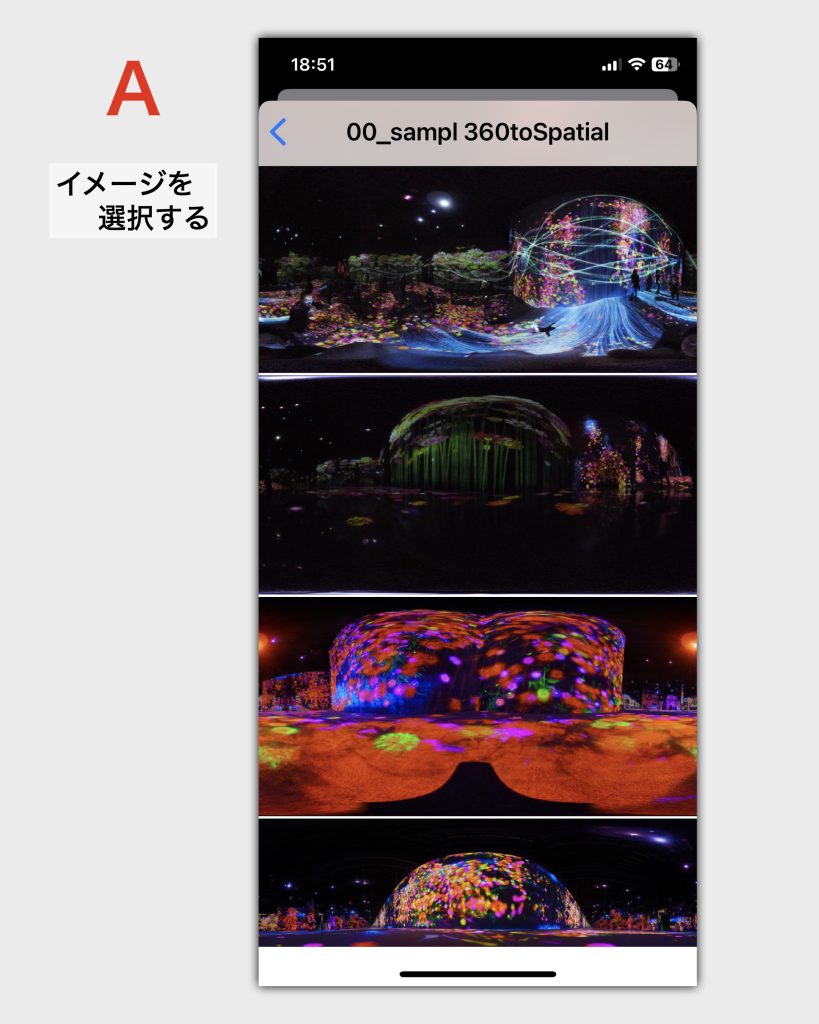The width and height of the screenshot is (819, 1024).
Task: Go back using the blue arrow
Action: coord(279,132)
